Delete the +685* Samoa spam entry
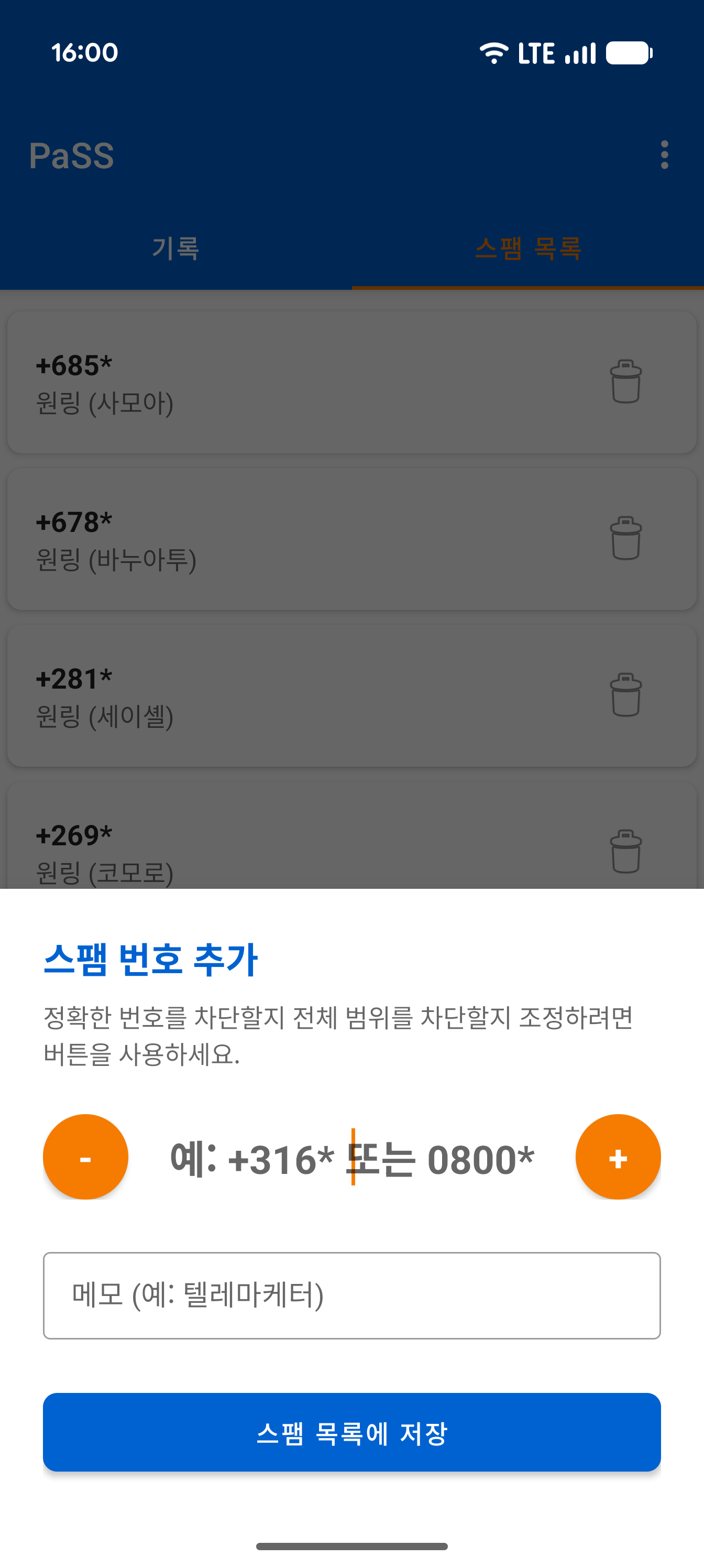The image size is (704, 1568). click(x=626, y=382)
